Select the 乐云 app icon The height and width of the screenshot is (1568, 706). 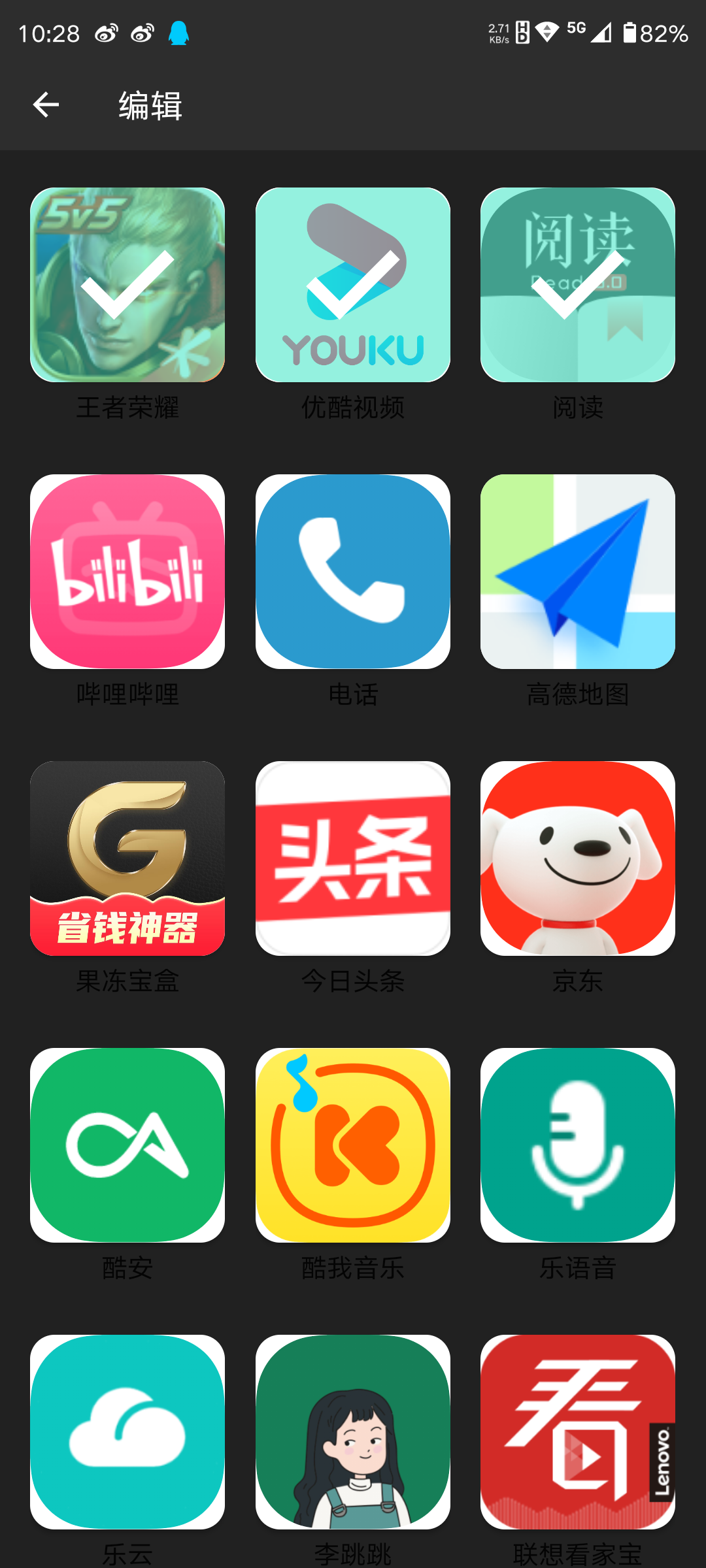click(127, 1432)
